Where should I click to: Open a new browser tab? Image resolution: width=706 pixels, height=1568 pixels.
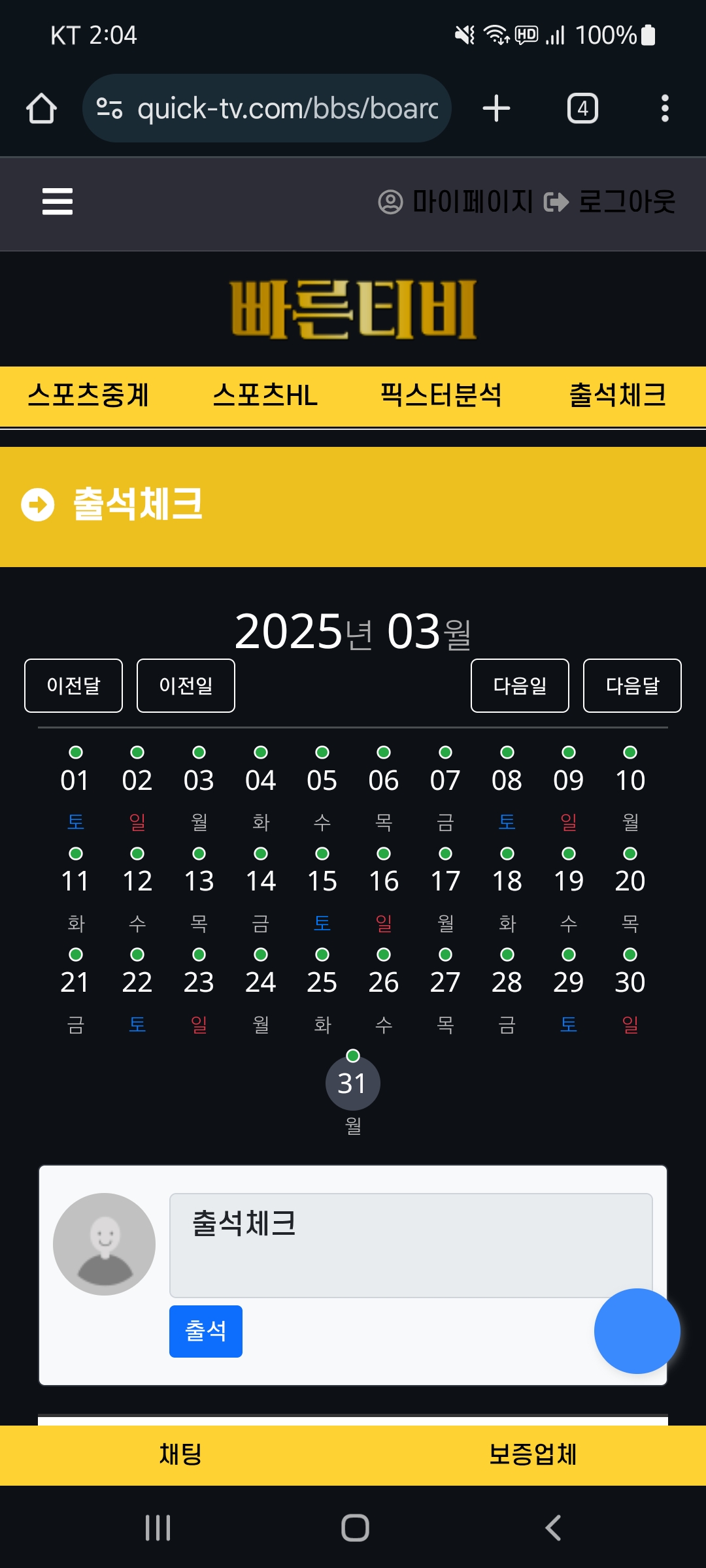[x=496, y=108]
